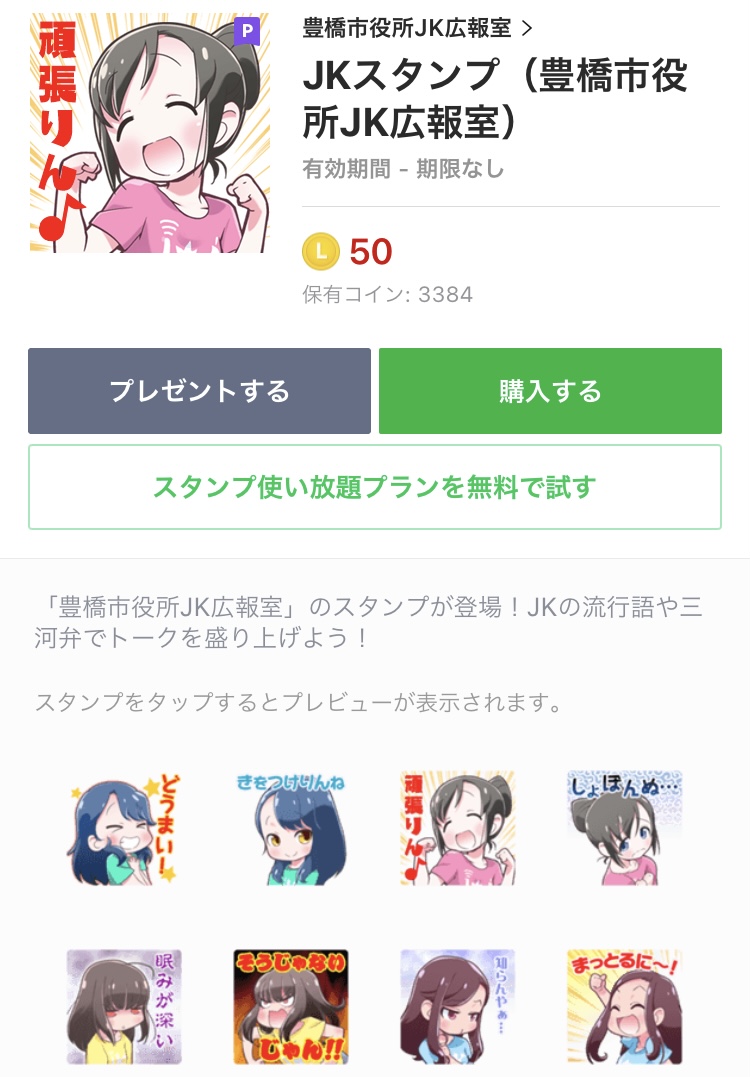Open the 頑張りん♪ sticker preview
The image size is (750, 1077).
coord(458,829)
